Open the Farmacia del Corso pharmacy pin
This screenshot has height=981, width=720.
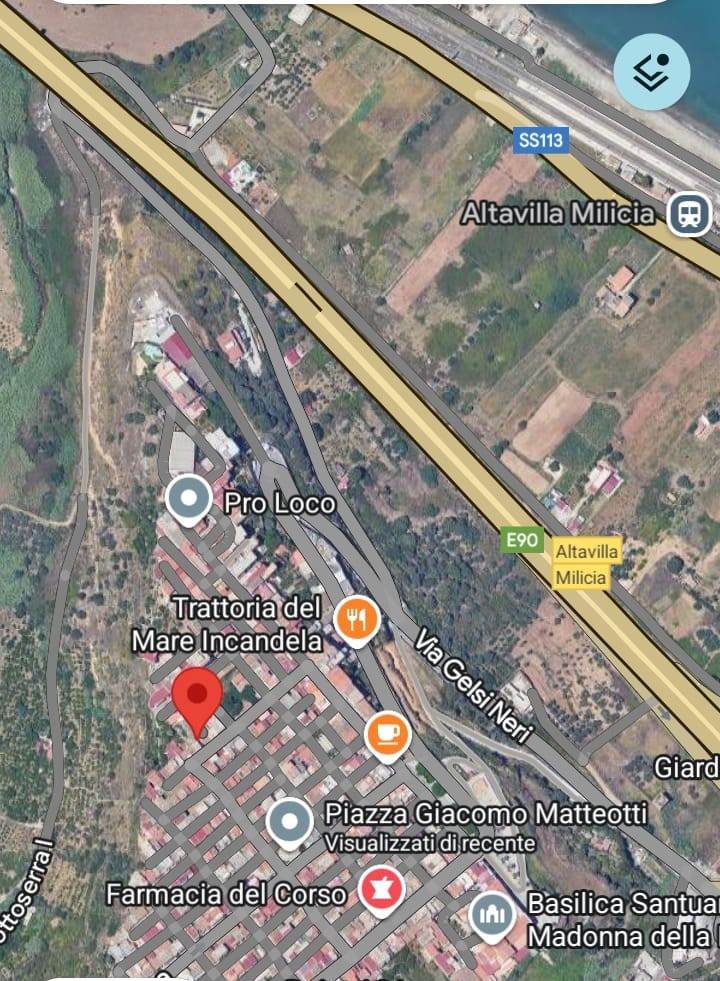point(381,890)
